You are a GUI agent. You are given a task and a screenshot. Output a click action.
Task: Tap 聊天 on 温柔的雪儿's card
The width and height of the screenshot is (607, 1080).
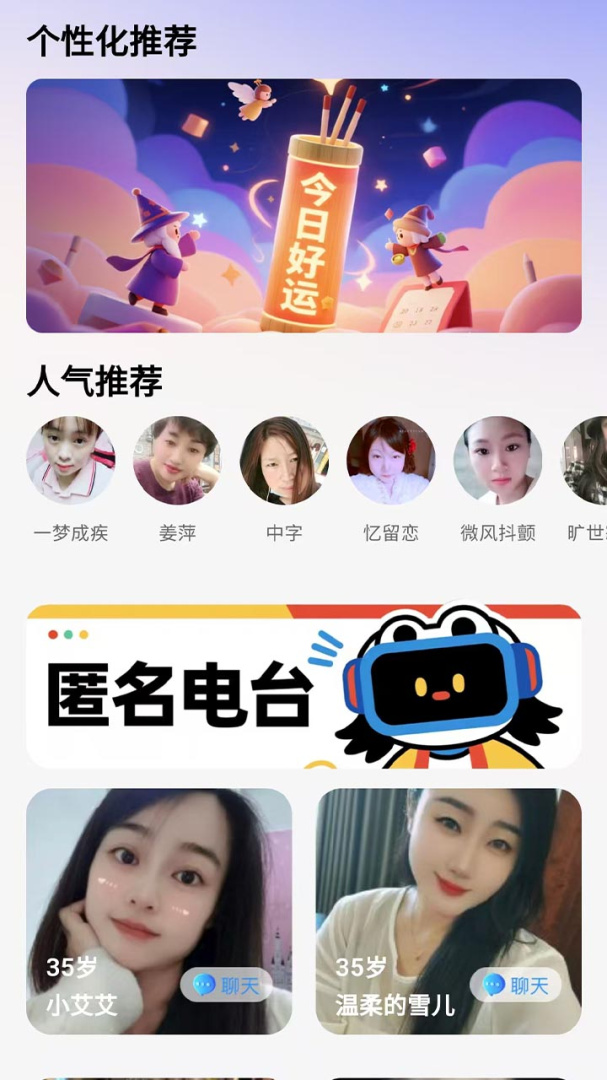point(516,986)
